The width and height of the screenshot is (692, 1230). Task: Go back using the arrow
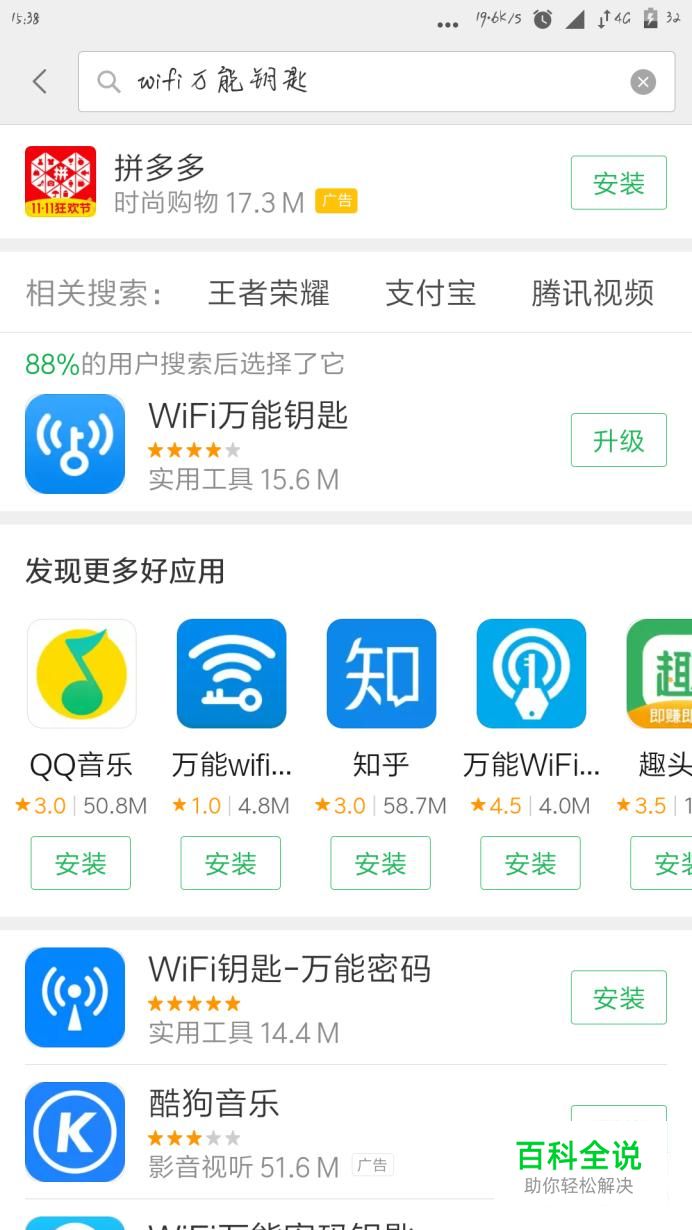[x=40, y=82]
